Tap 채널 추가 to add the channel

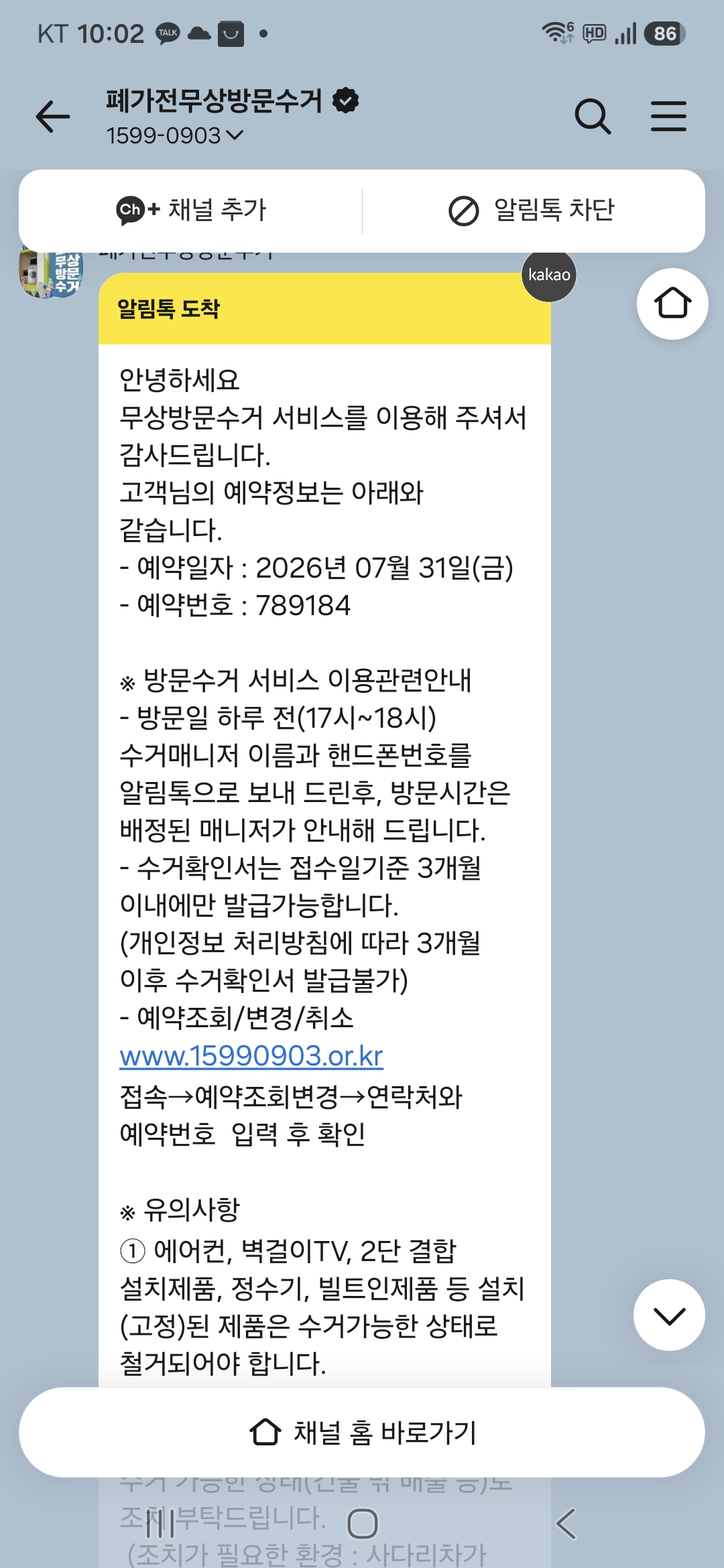click(x=191, y=210)
